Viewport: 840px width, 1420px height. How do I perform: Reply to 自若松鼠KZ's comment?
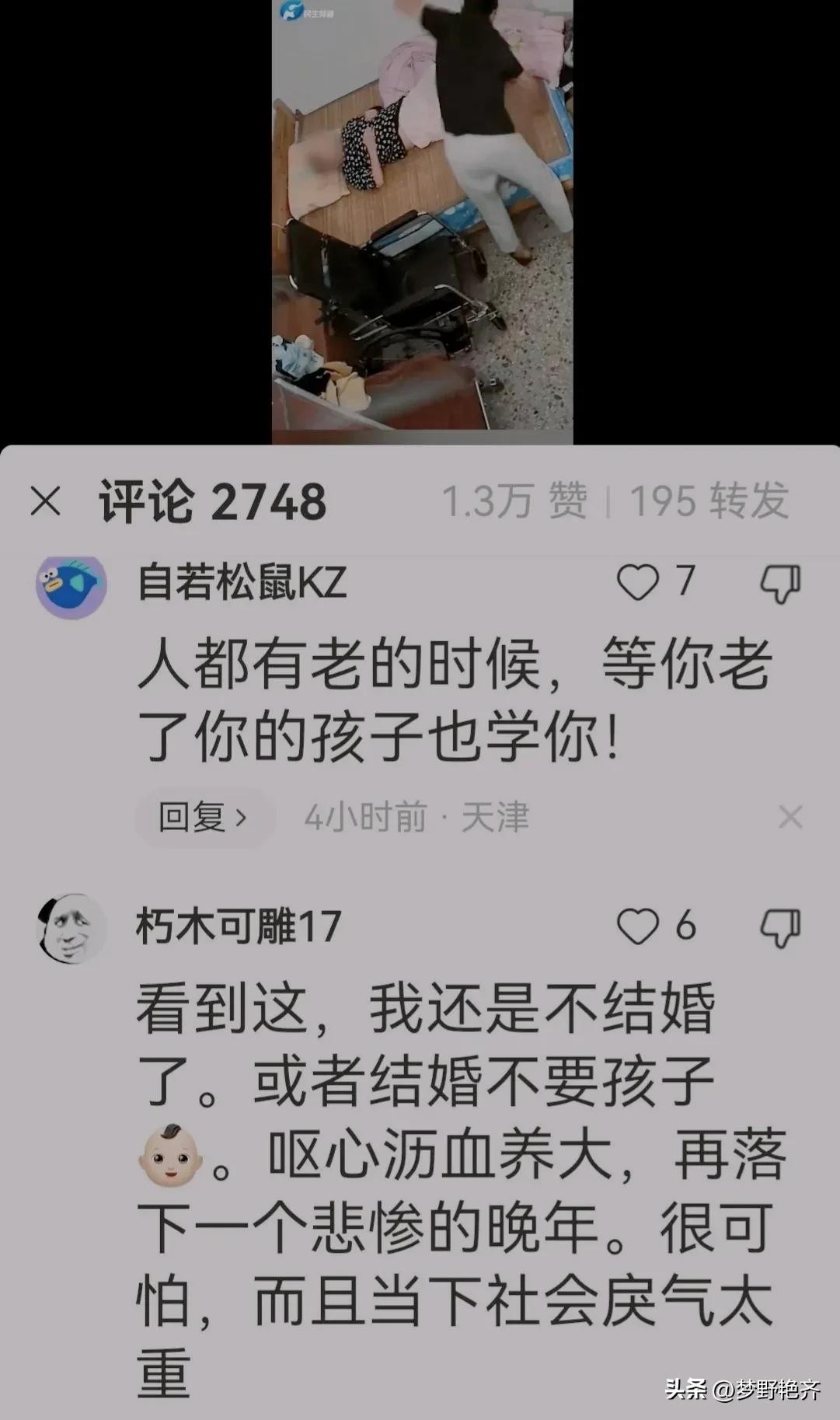(204, 818)
